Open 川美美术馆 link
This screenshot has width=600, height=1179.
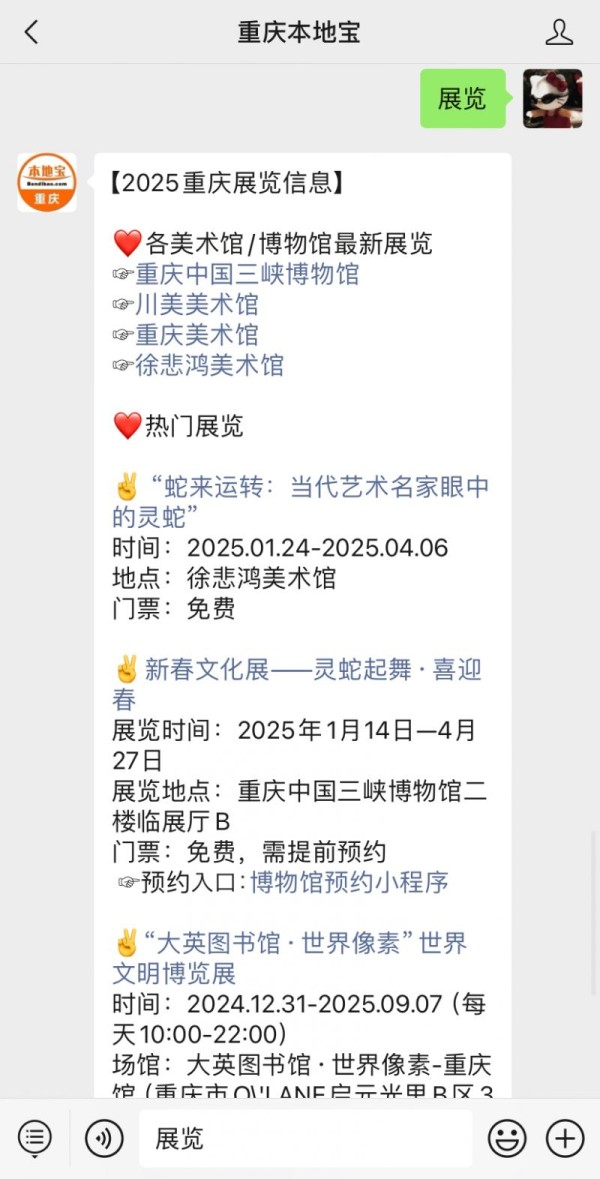tap(197, 305)
